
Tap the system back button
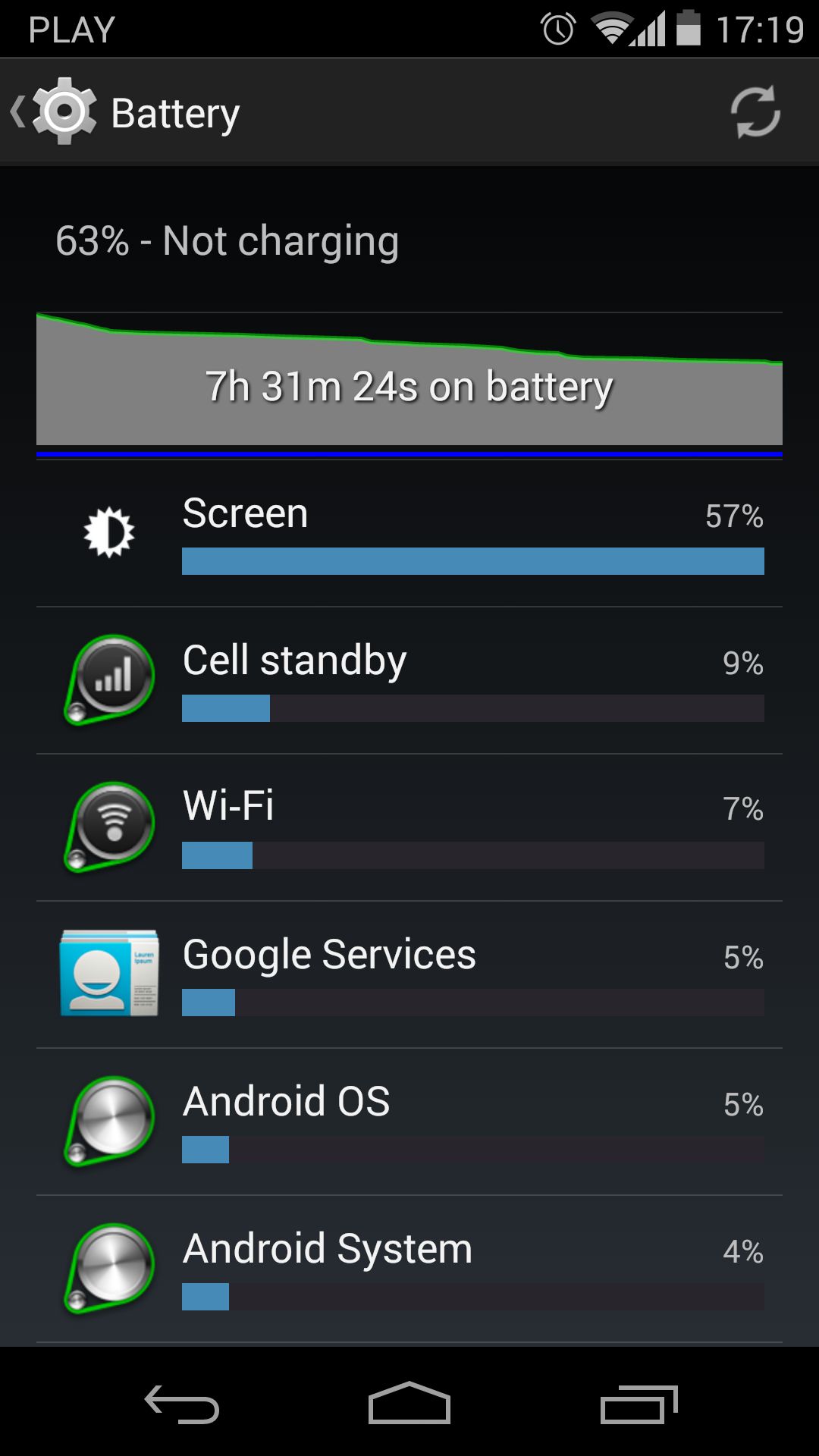[x=182, y=1404]
